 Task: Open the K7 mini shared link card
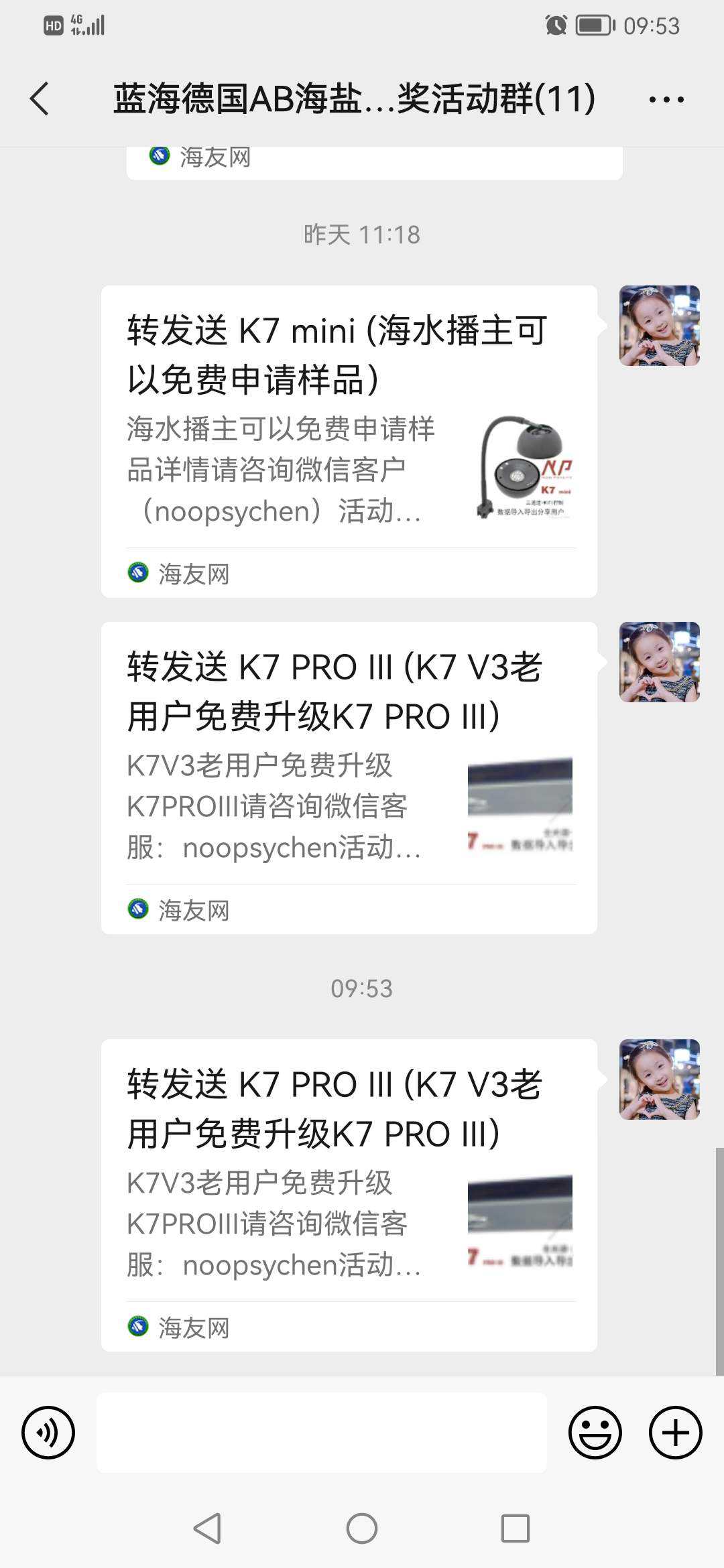349,429
